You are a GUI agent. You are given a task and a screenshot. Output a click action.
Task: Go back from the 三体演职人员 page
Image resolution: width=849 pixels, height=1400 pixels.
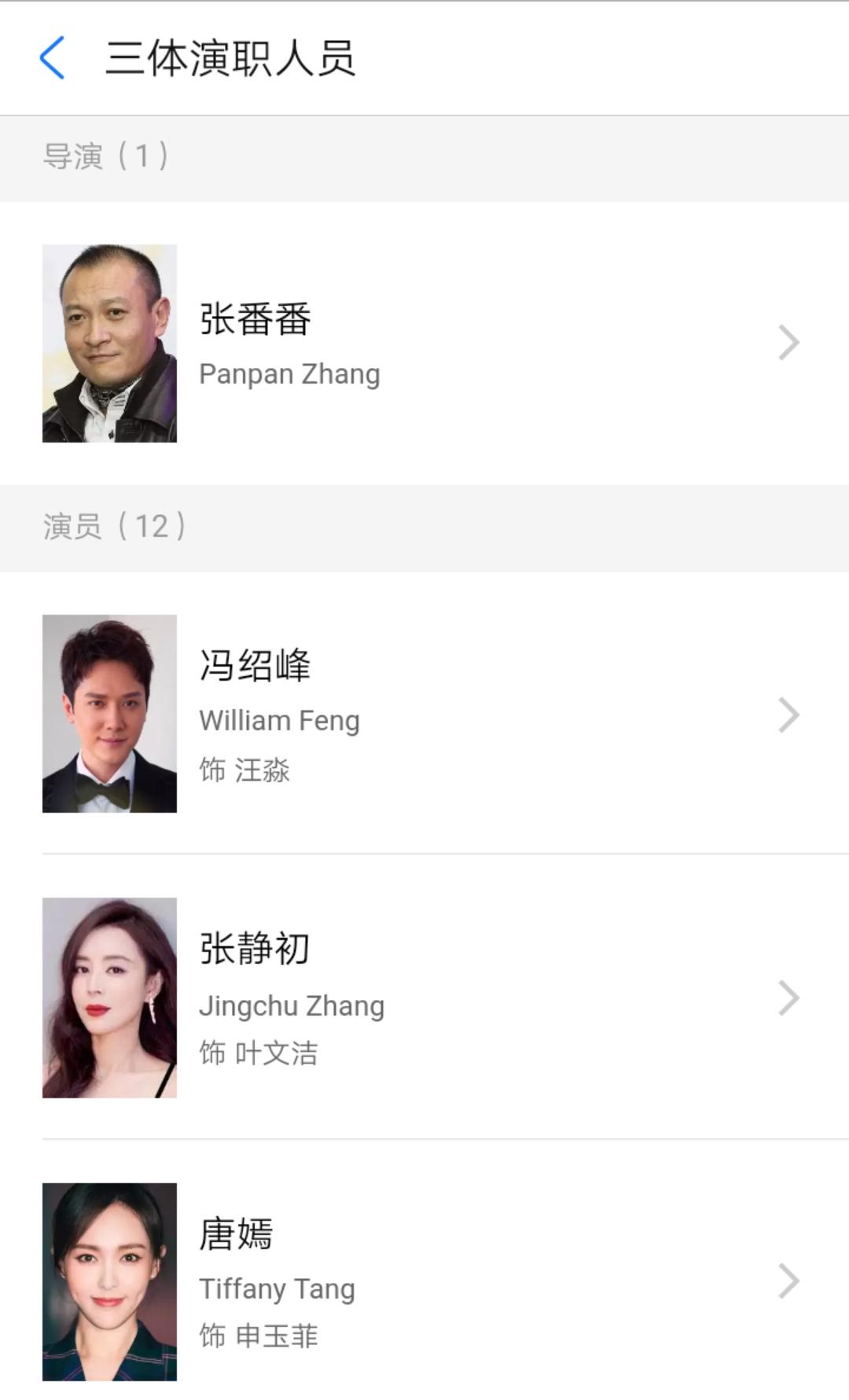[52, 58]
